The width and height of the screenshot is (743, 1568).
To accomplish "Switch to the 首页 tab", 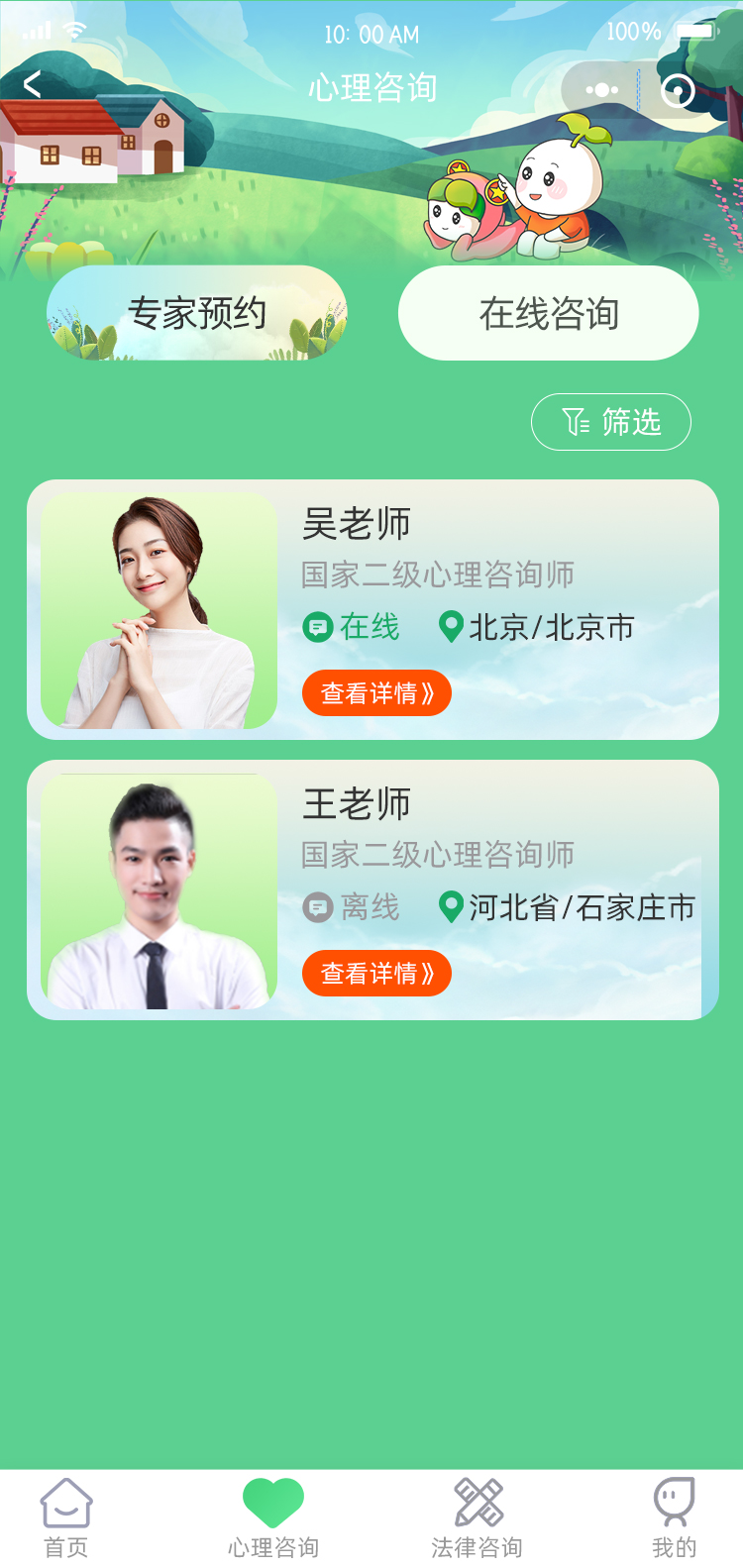I will pos(66,1518).
